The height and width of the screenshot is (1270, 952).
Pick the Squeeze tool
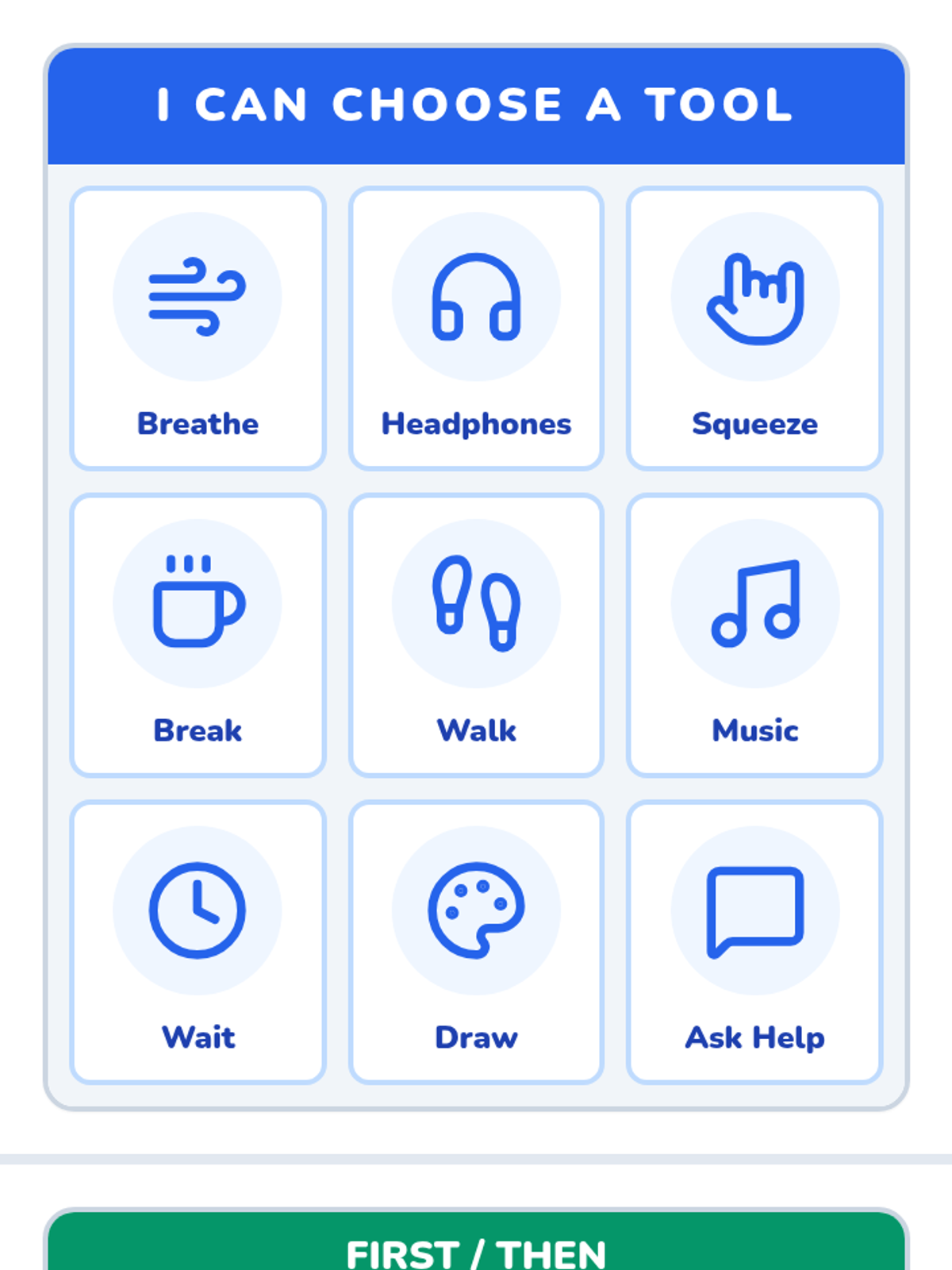point(754,329)
